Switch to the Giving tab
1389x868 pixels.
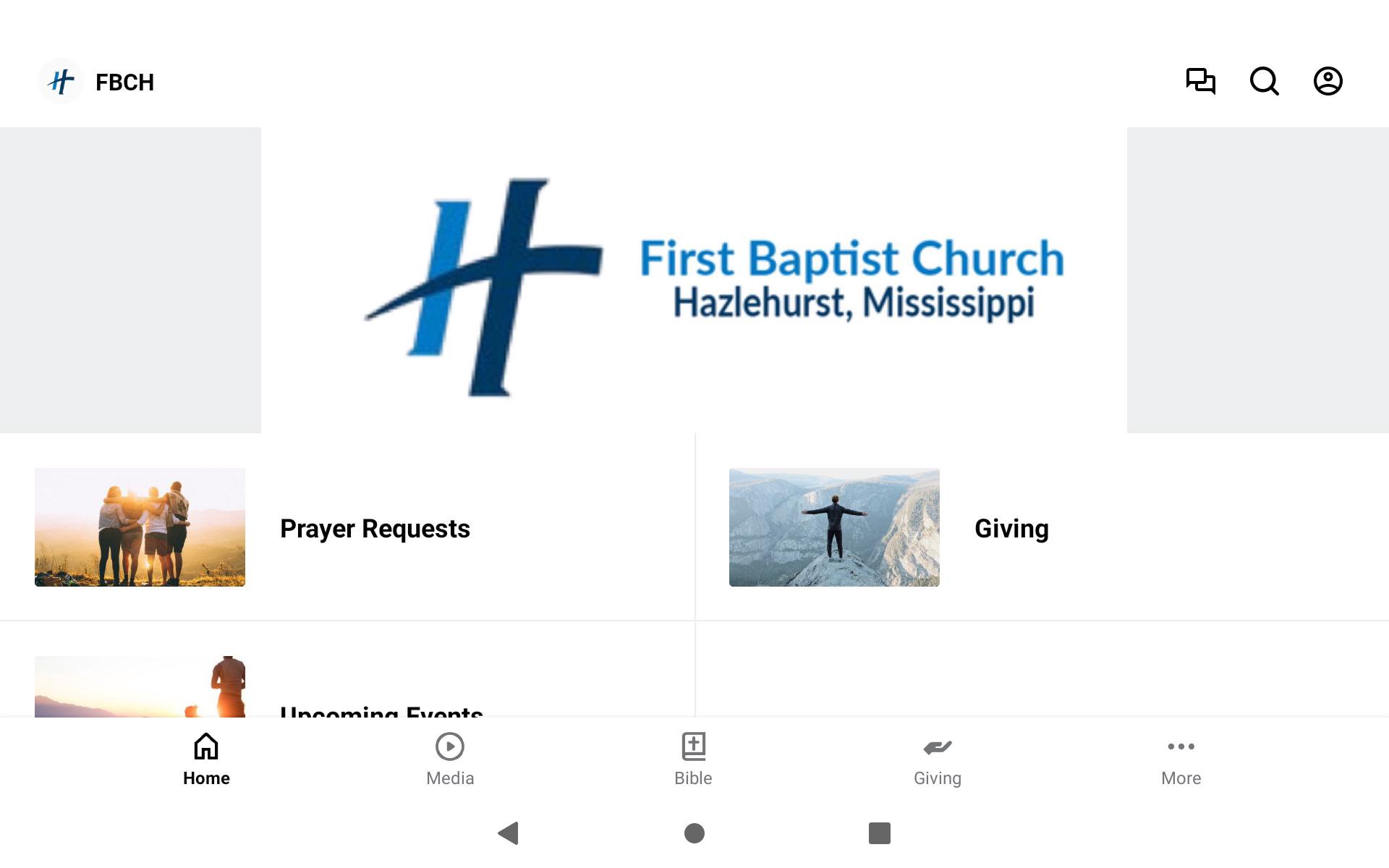click(937, 759)
